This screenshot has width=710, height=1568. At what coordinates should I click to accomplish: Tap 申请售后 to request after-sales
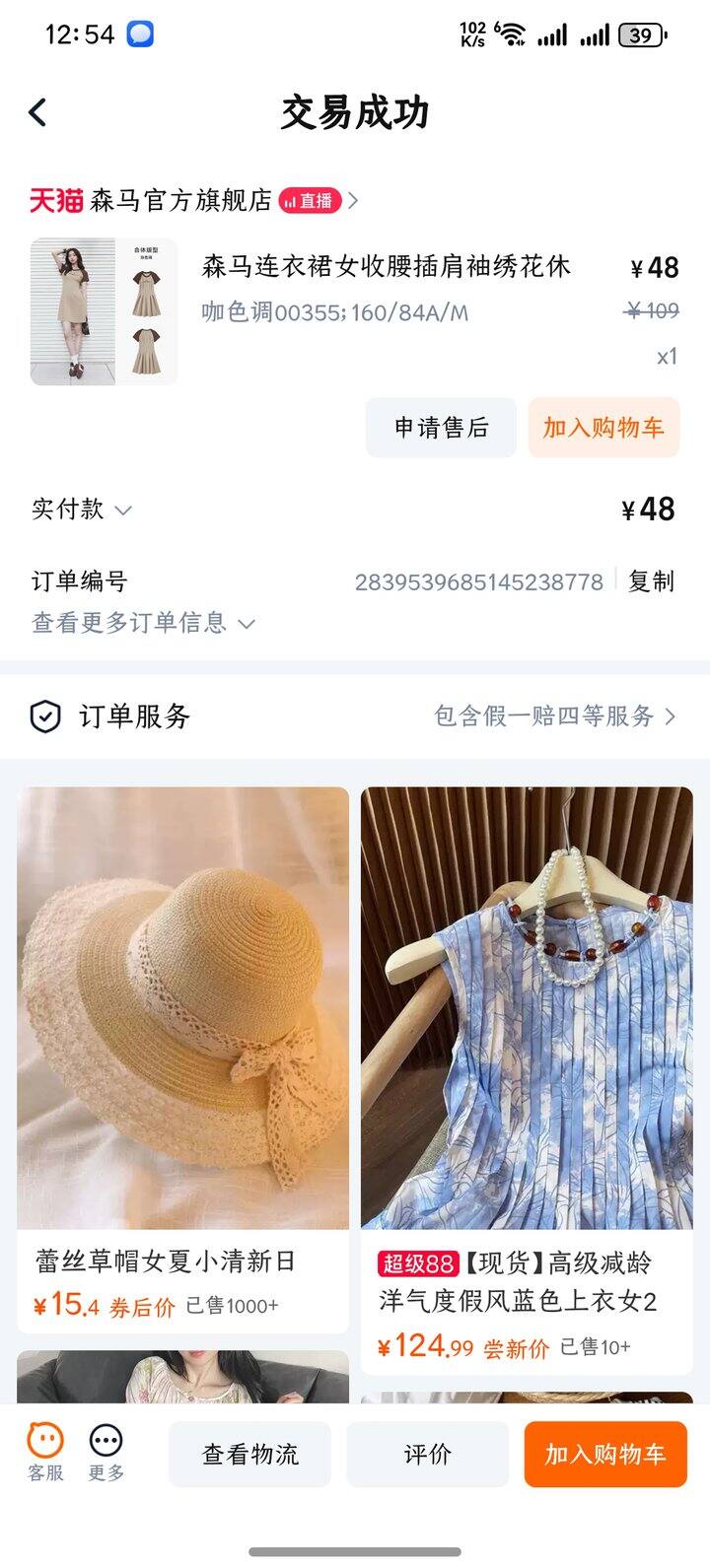[441, 428]
